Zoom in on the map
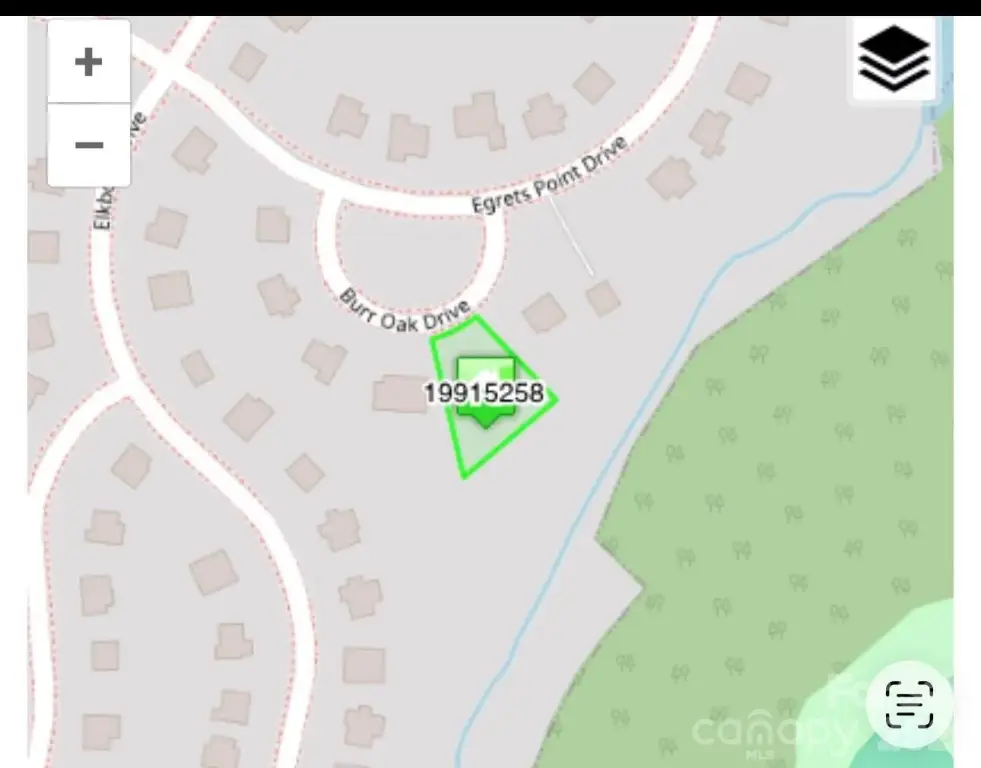This screenshot has height=768, width=981. 89,62
